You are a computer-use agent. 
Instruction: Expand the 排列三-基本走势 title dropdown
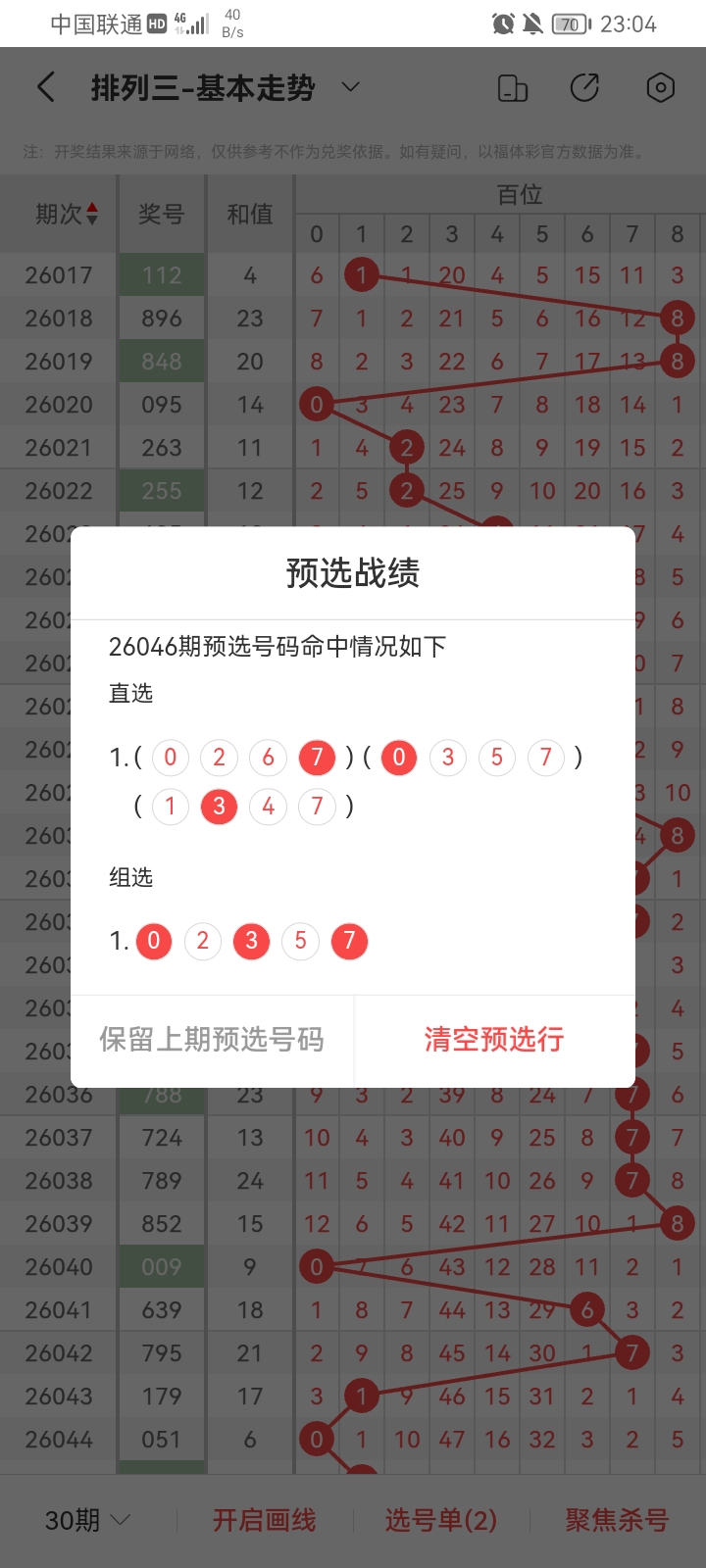tap(350, 88)
